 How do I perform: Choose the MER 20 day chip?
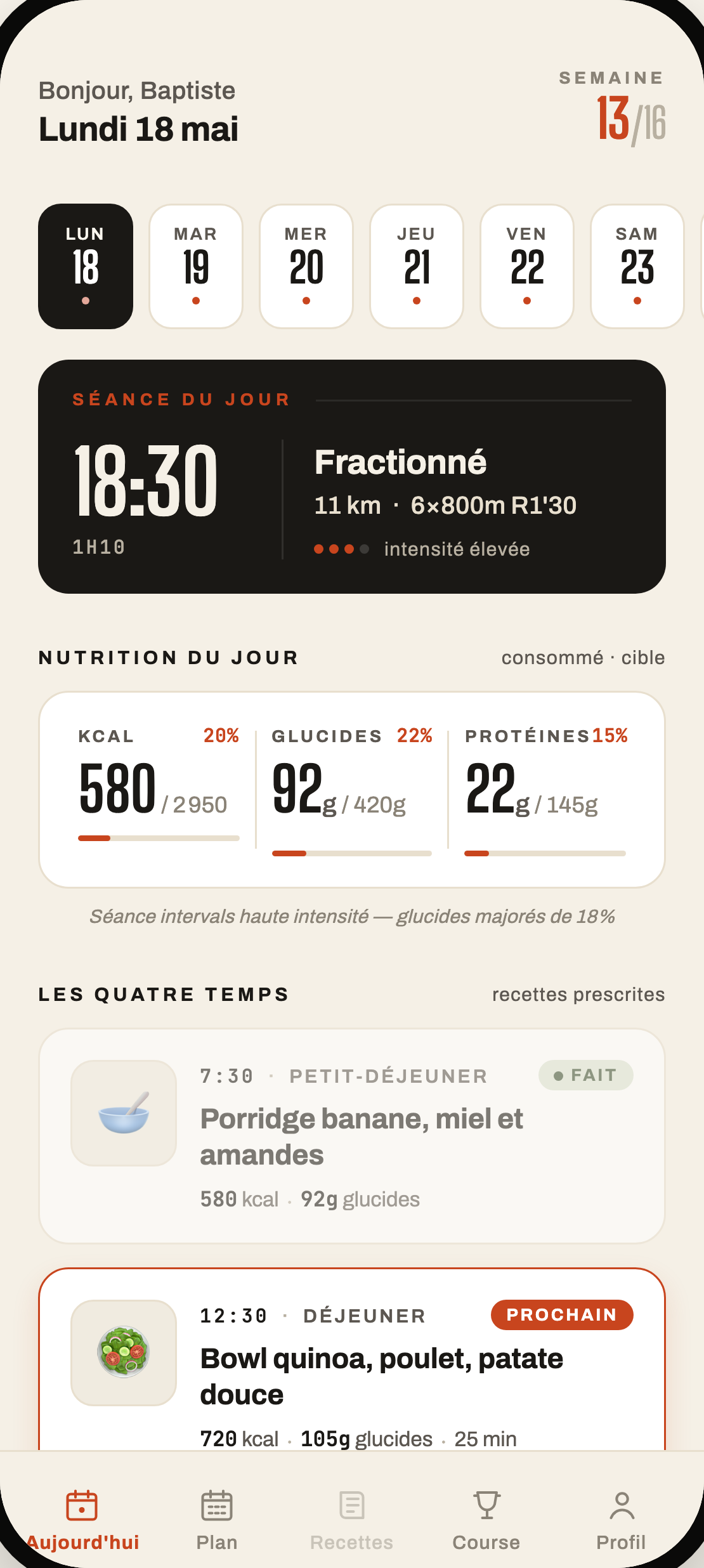click(x=306, y=266)
